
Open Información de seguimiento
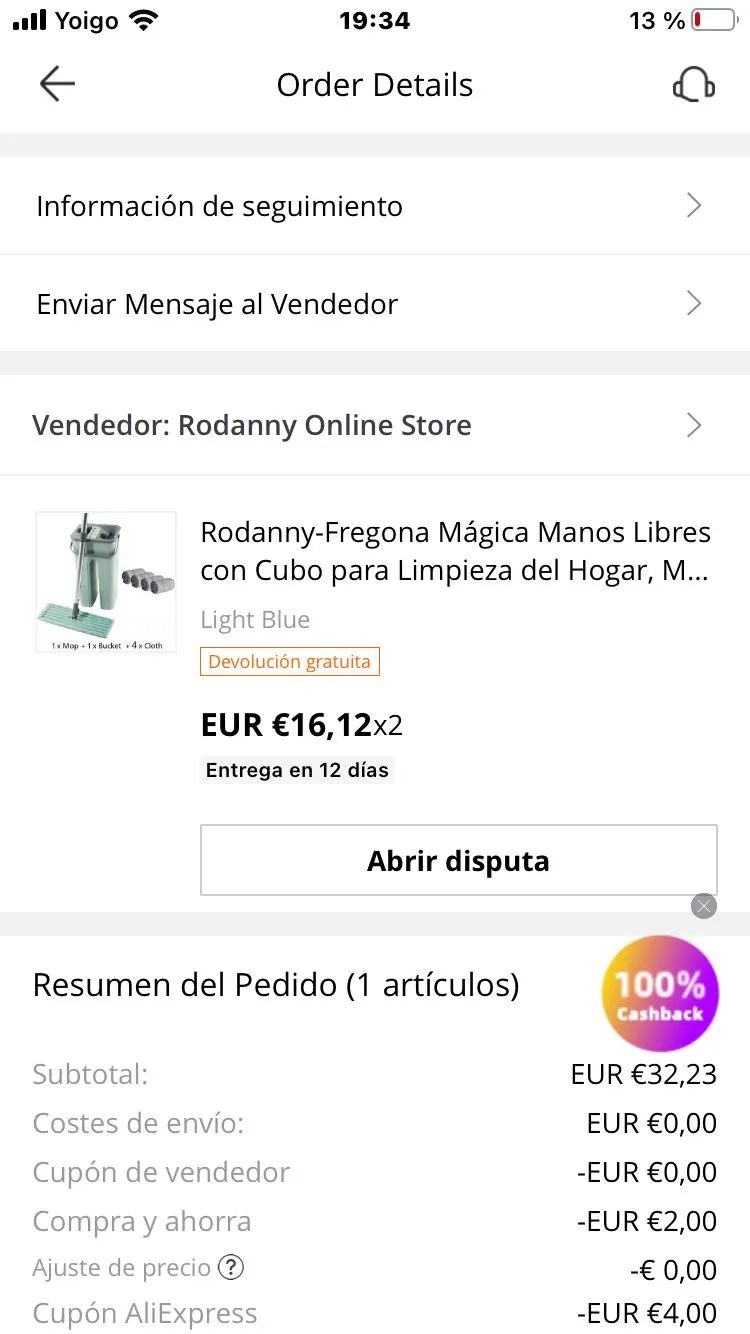click(374, 206)
